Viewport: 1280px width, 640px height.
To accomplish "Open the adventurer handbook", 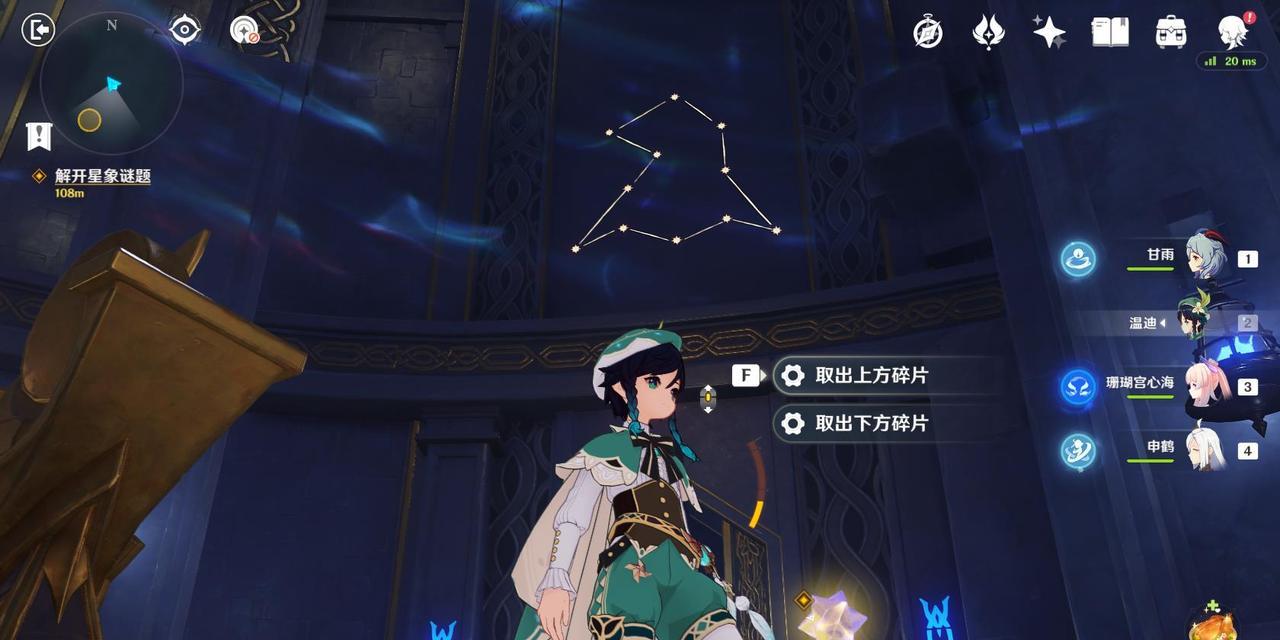I will (x=1110, y=32).
